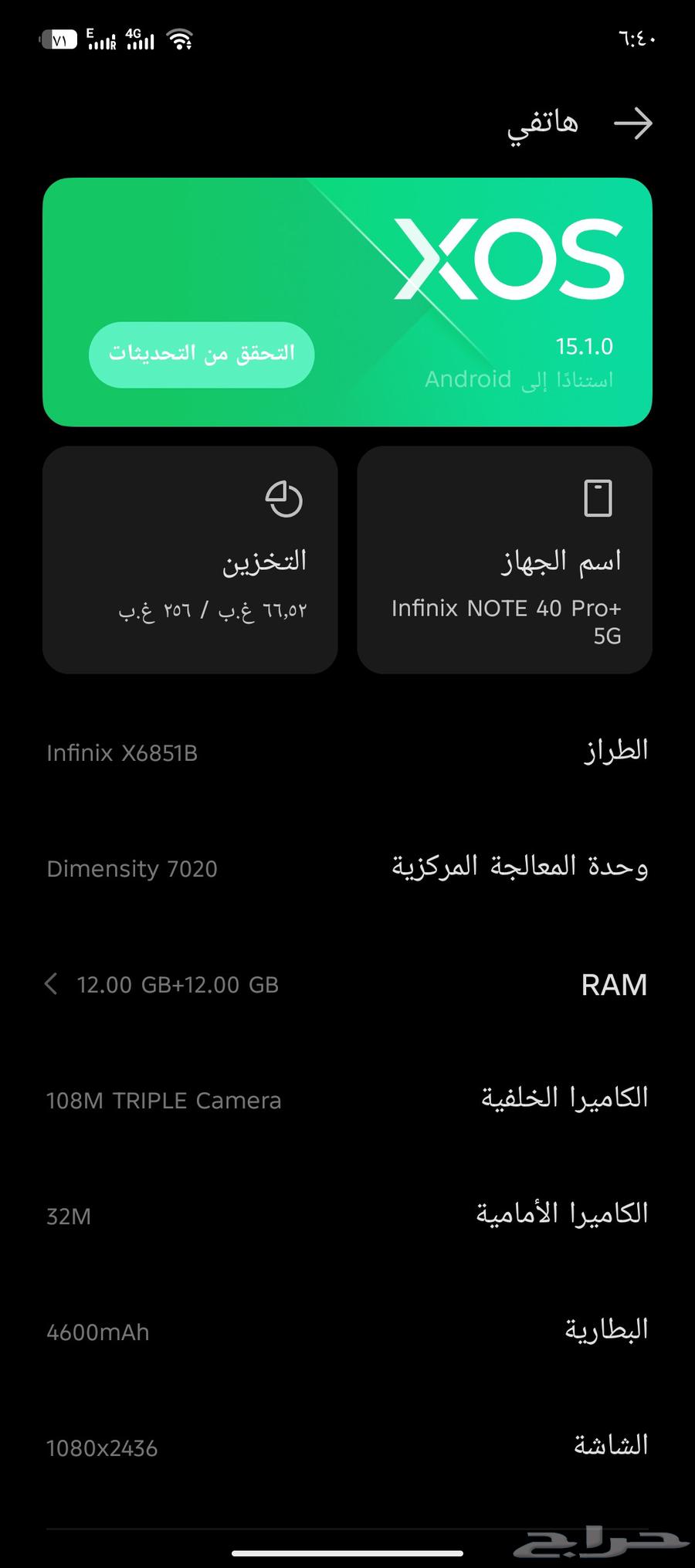This screenshot has height=1568, width=695.
Task: Tap the back arrow next to هاتفي
Action: [x=633, y=124]
